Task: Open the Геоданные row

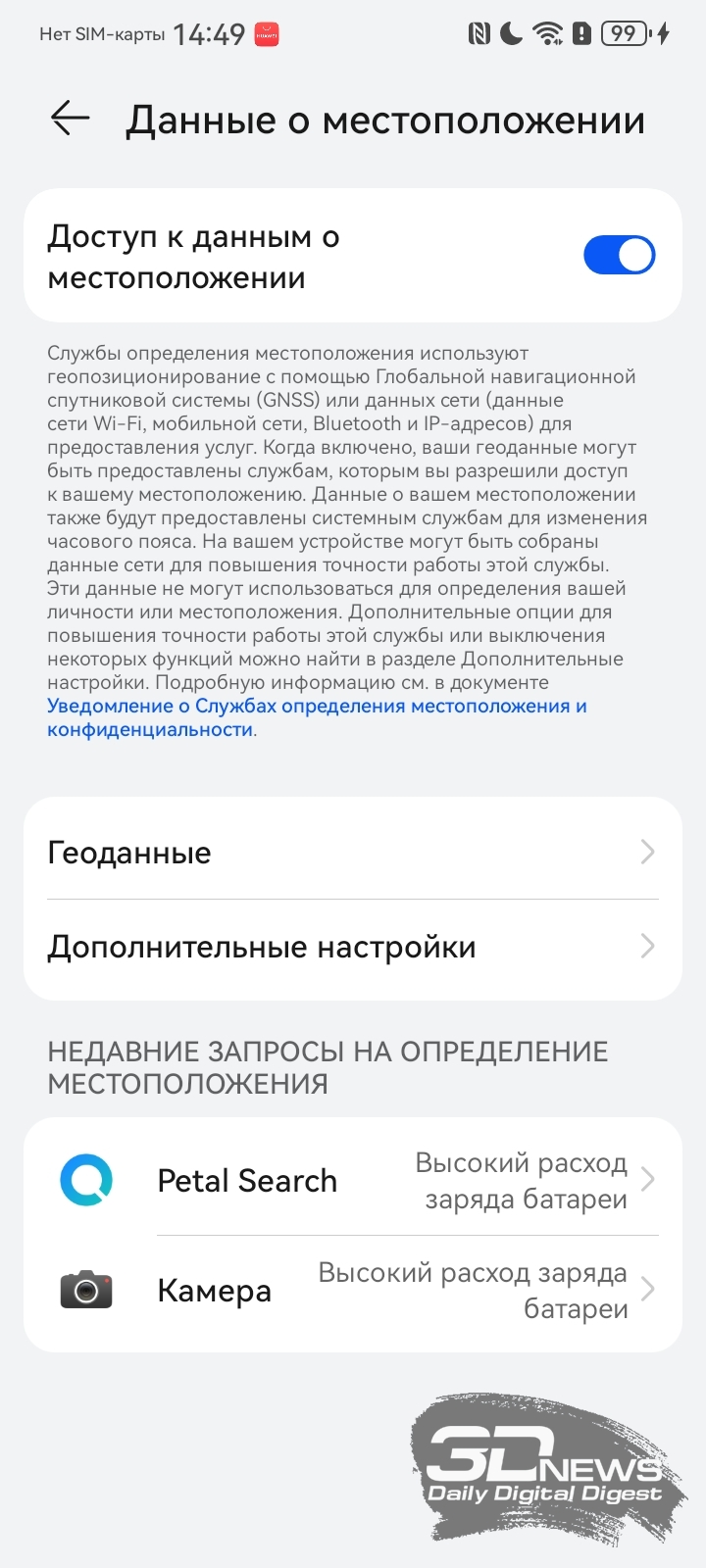Action: click(353, 852)
